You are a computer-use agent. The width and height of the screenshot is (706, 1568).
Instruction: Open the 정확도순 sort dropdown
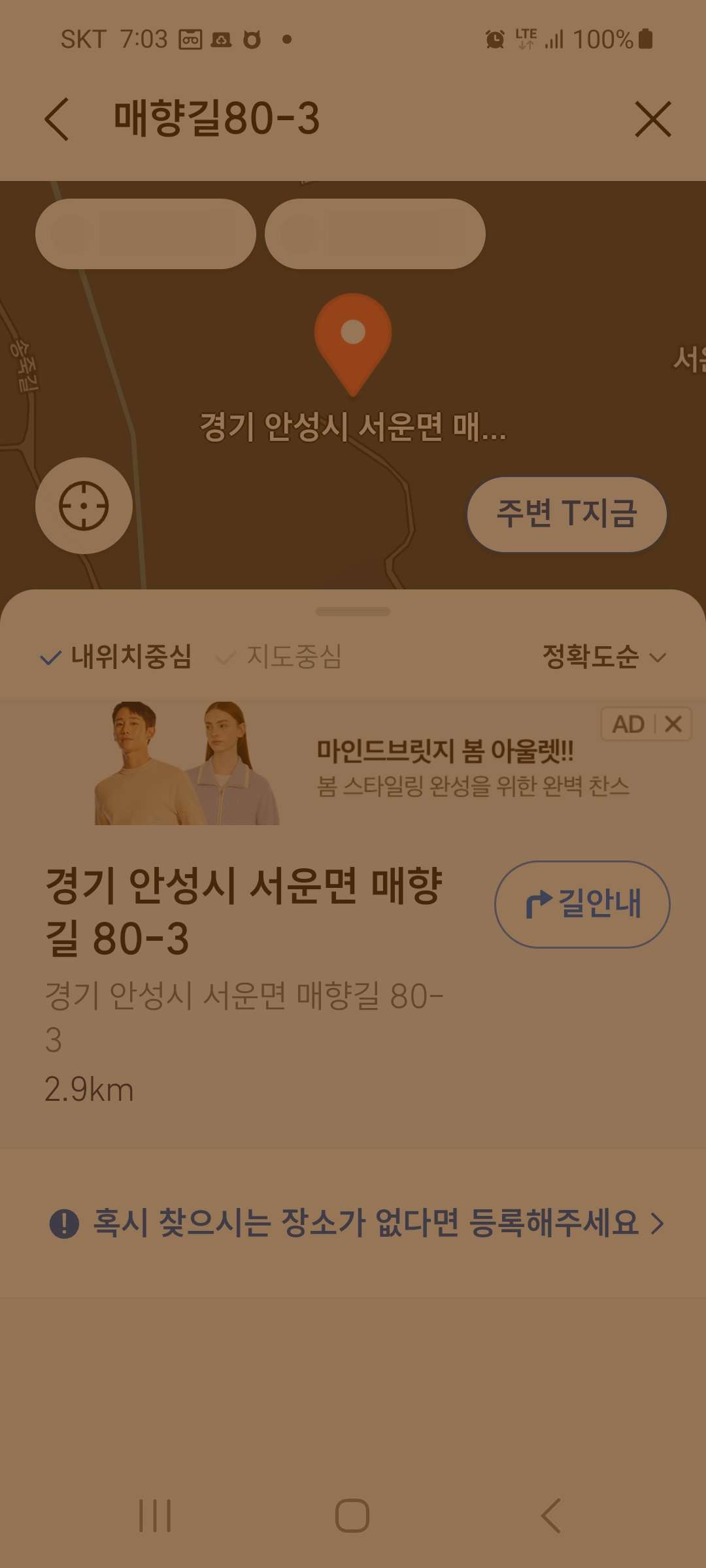coord(604,657)
